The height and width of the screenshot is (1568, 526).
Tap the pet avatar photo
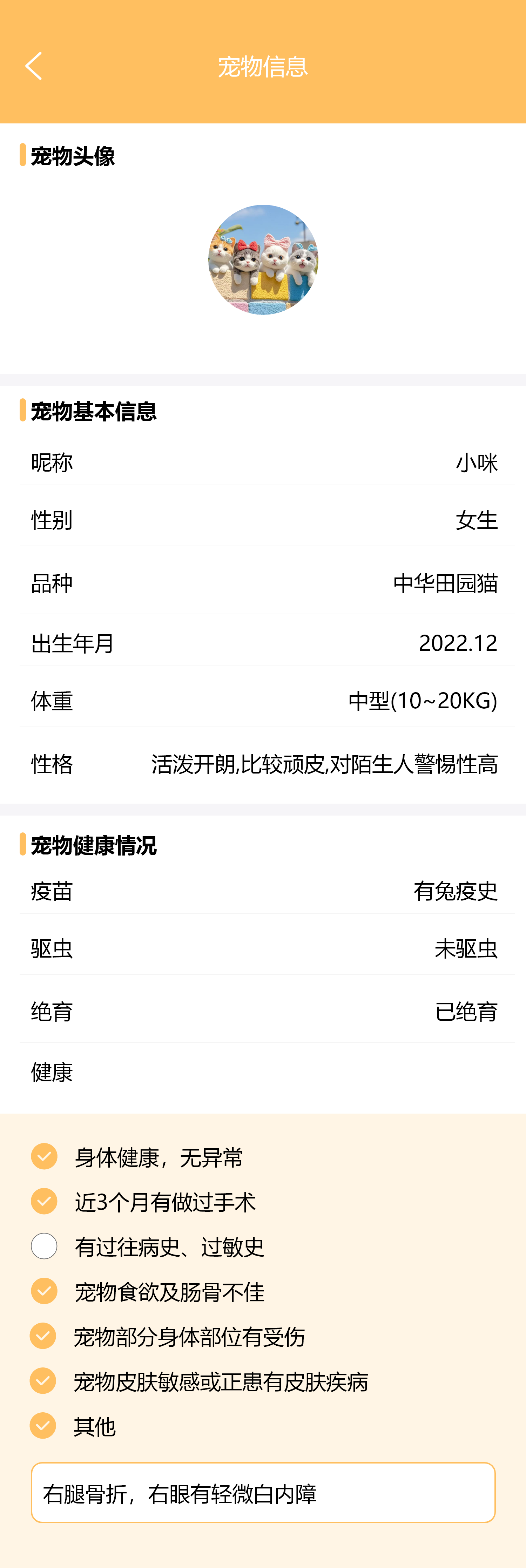263,260
